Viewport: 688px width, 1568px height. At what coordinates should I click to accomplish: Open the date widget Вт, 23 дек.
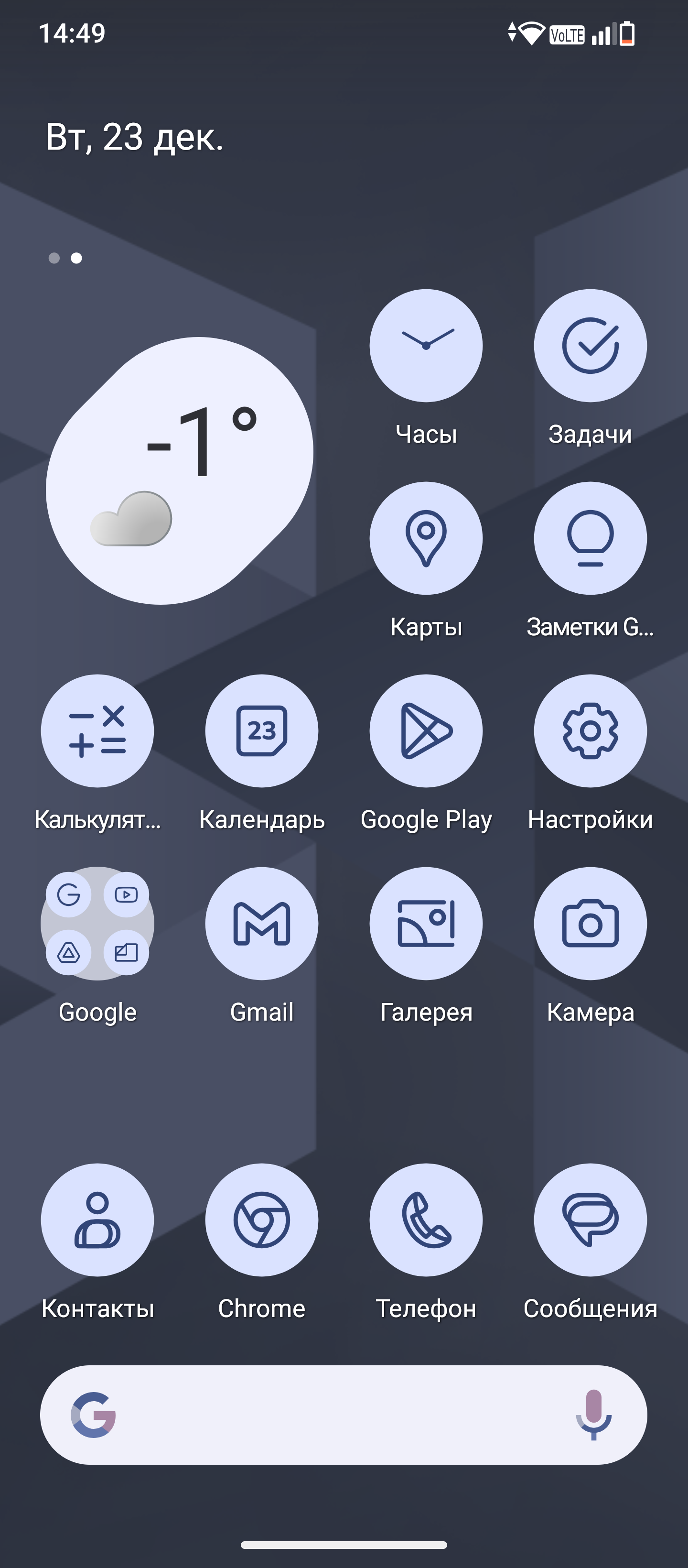click(x=134, y=137)
